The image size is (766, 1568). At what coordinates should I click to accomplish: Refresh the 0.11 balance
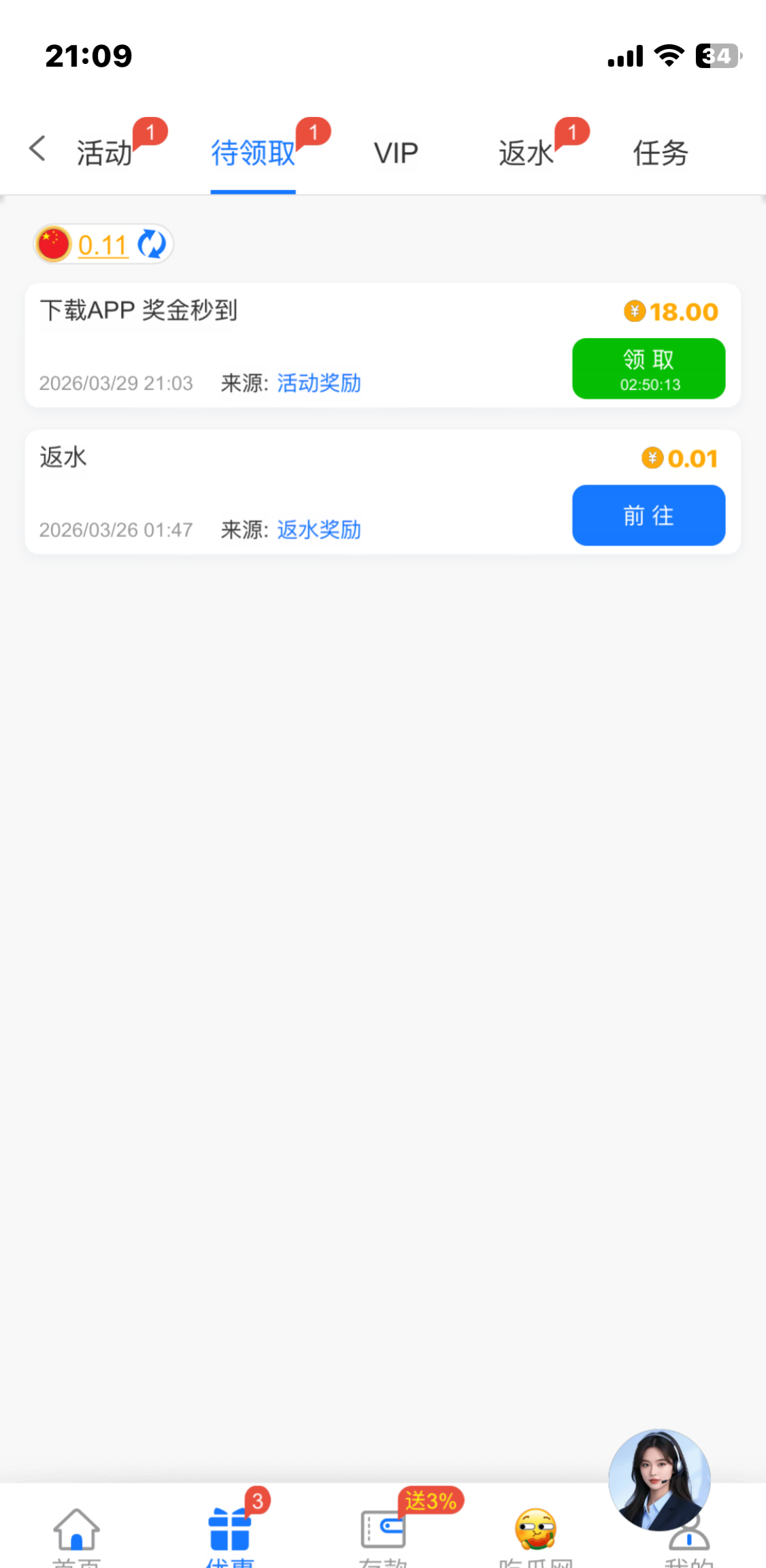[x=152, y=244]
